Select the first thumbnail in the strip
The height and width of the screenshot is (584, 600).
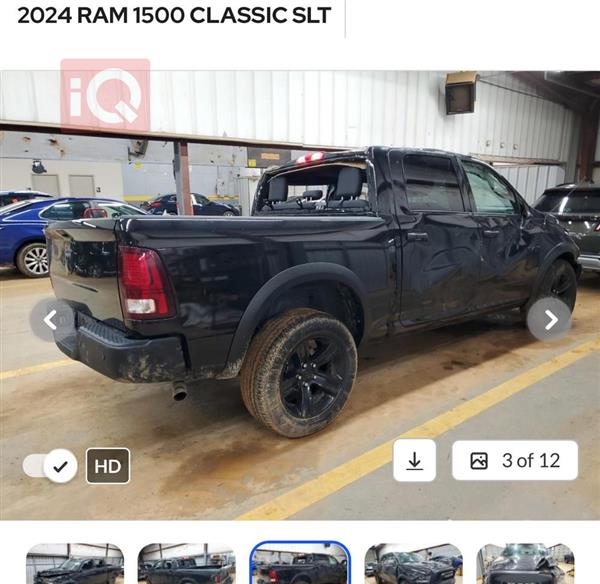tap(74, 564)
